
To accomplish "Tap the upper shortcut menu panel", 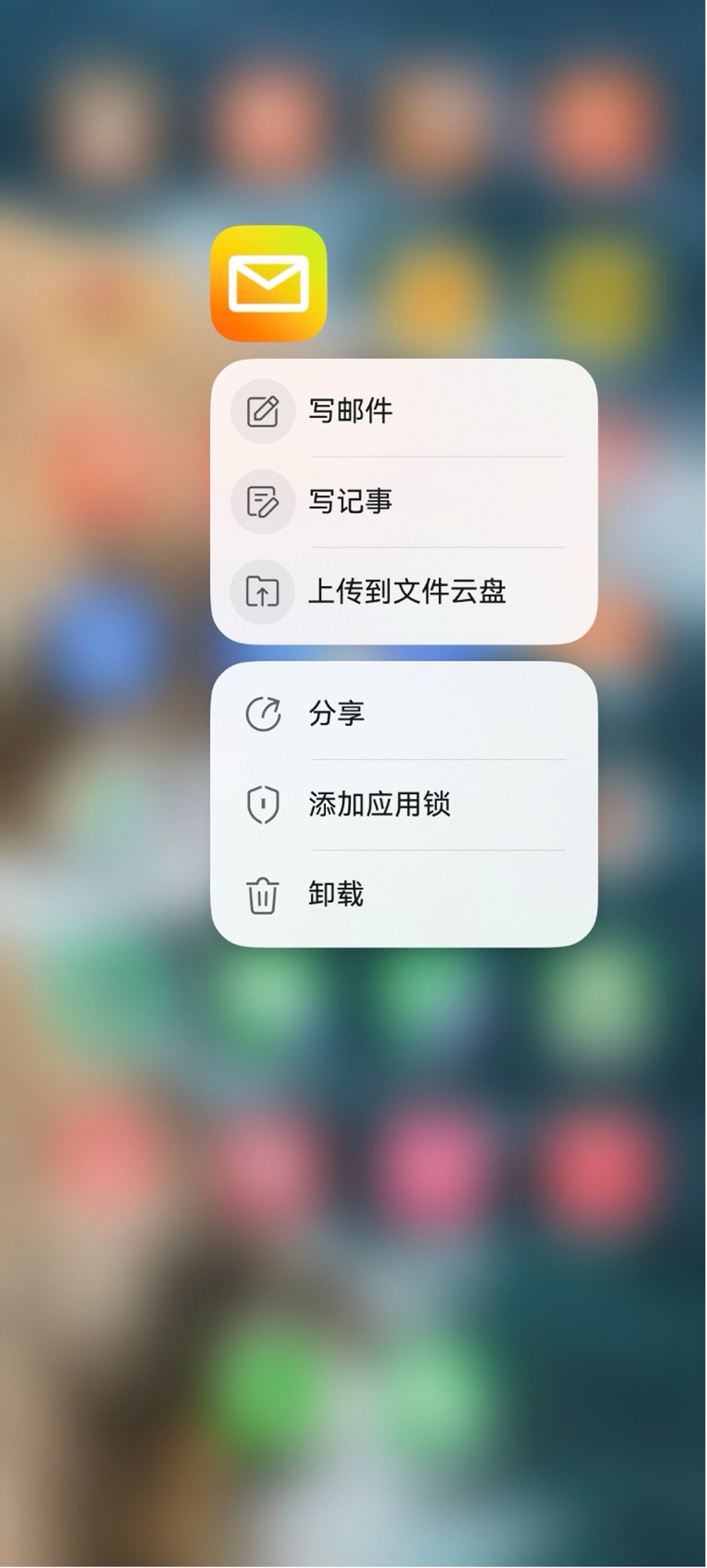I will tap(403, 502).
